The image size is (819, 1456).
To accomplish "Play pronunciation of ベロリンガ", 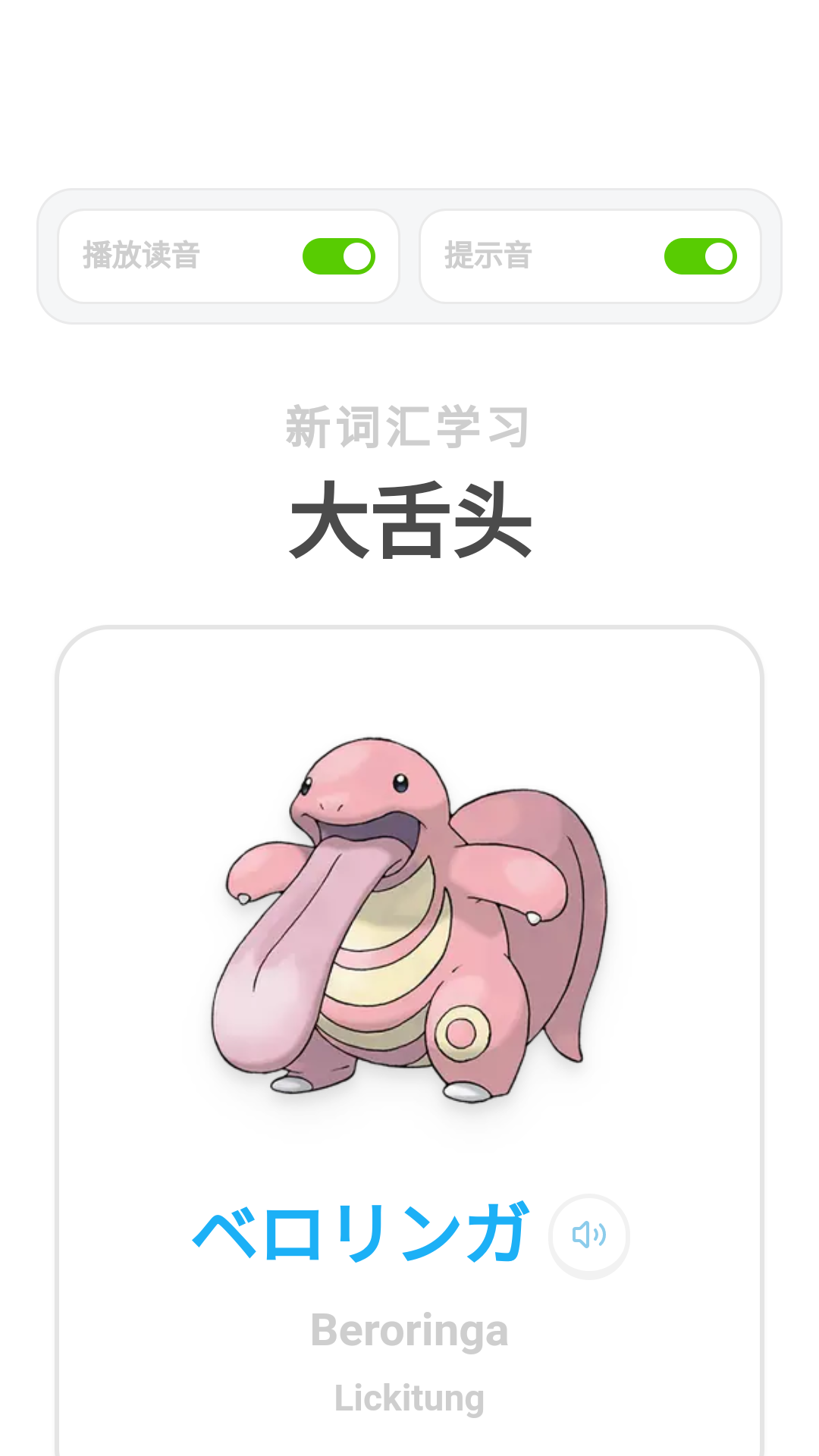I will [589, 1235].
